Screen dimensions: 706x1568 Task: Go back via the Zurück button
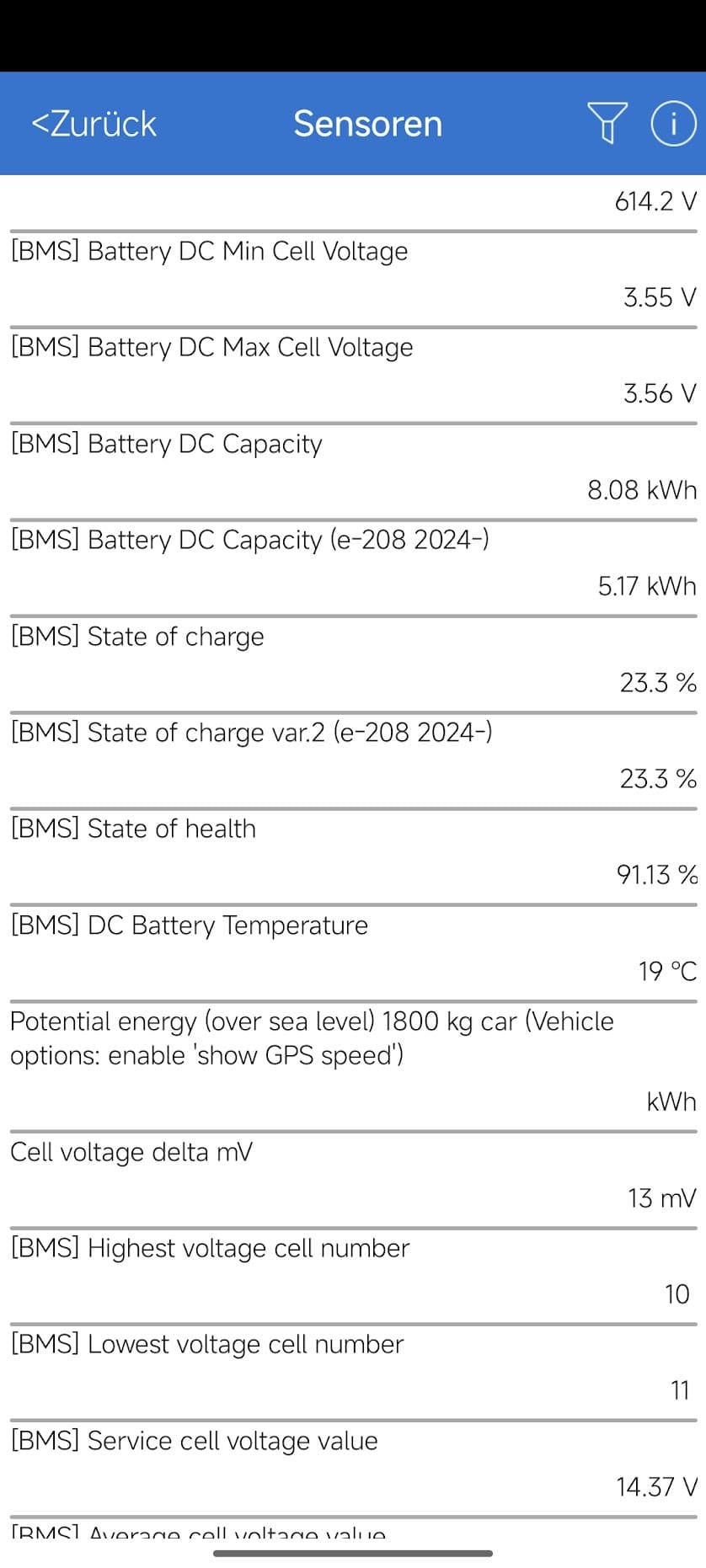94,124
